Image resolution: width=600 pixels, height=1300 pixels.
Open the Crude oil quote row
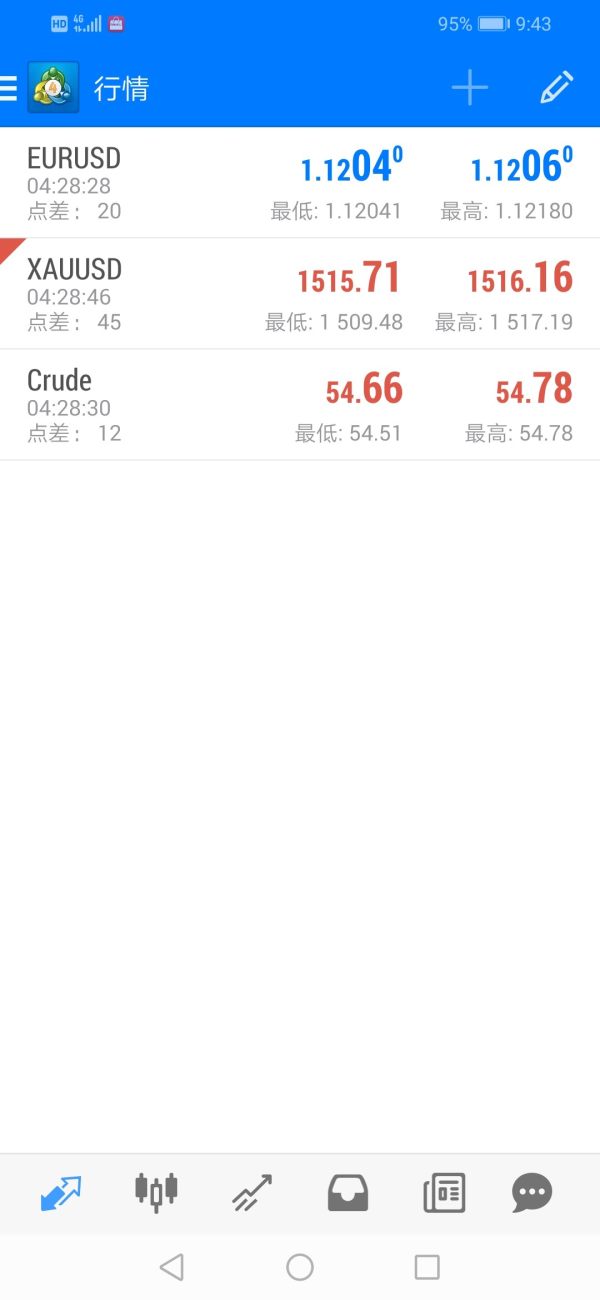(x=300, y=405)
